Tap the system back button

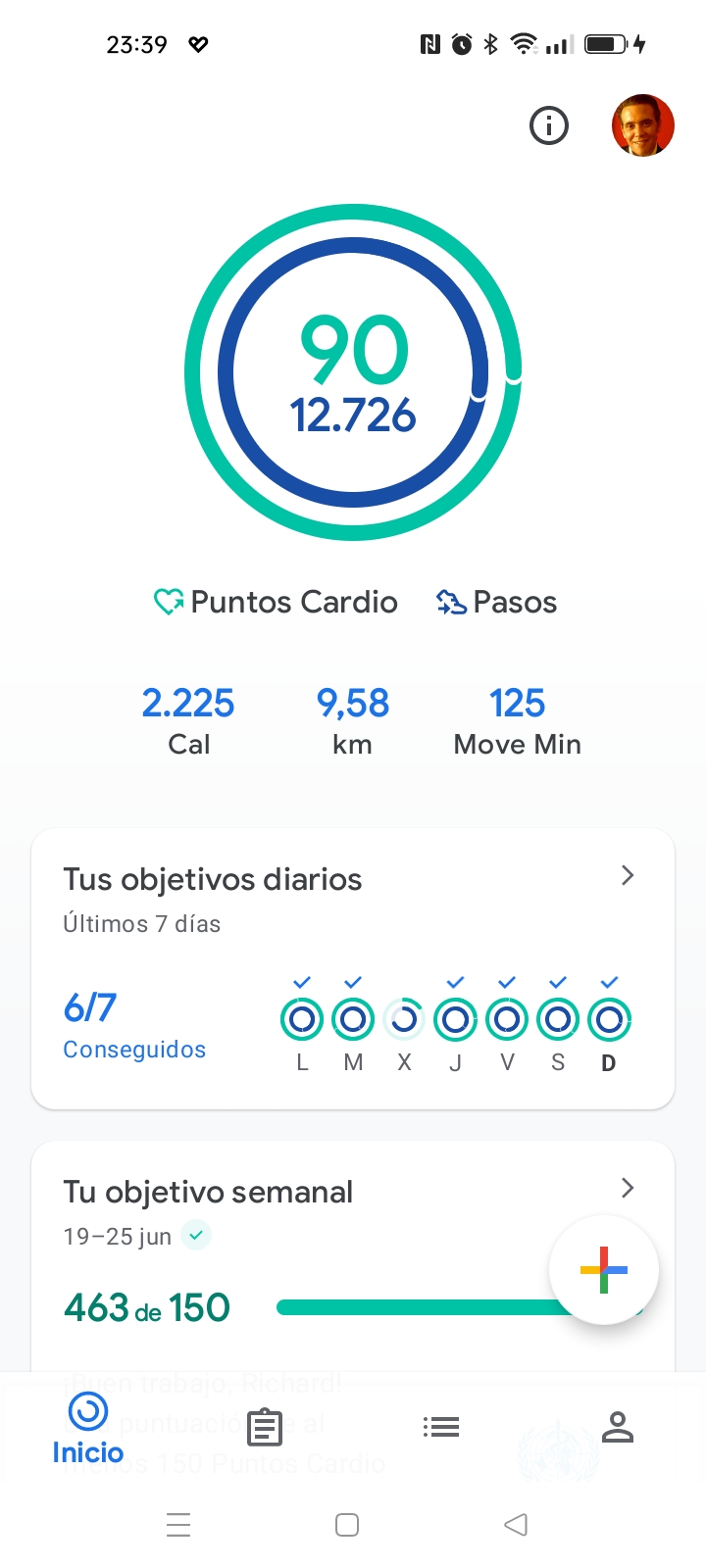516,1525
